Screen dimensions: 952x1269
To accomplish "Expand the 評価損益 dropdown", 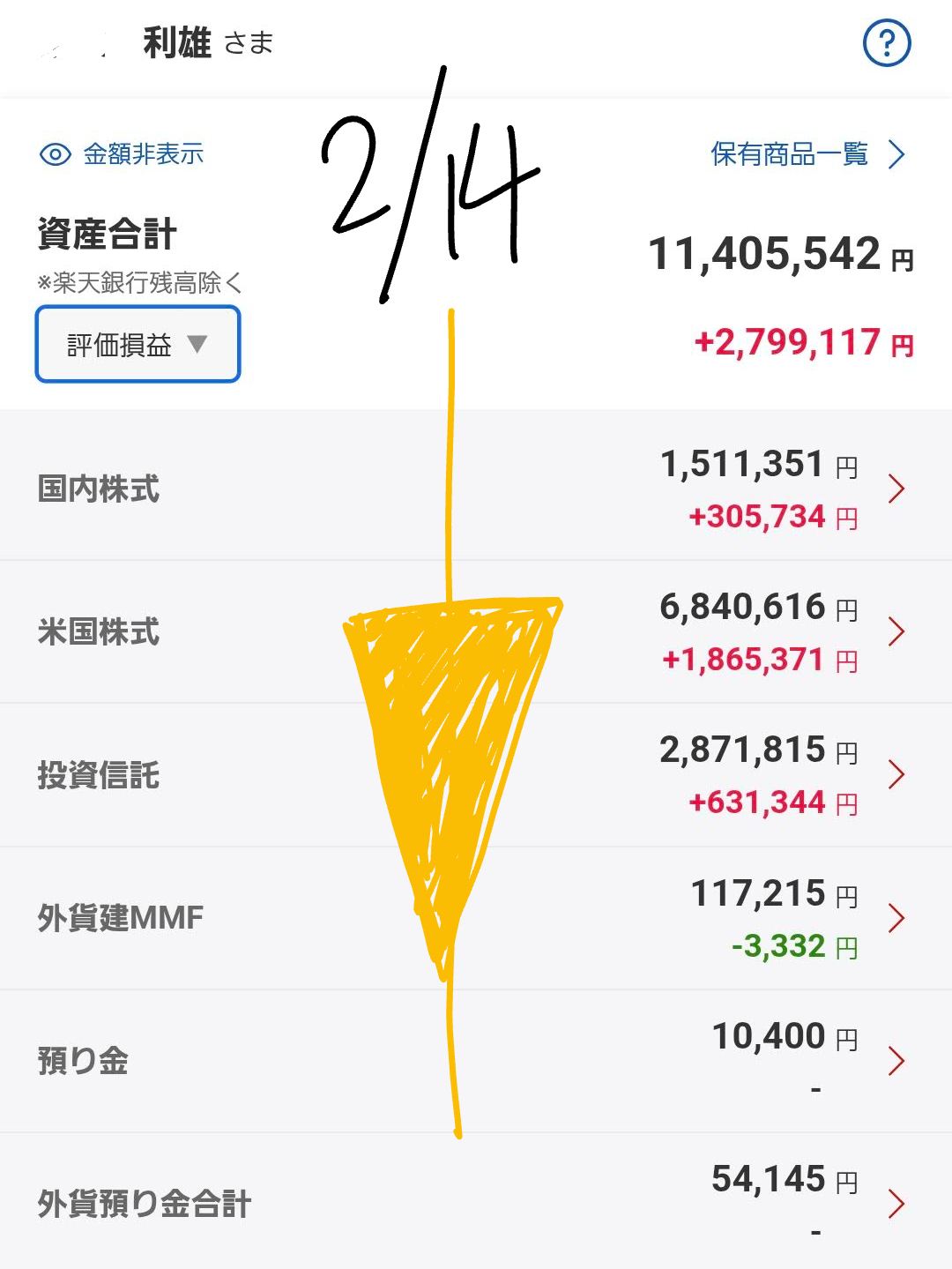I will click(x=138, y=344).
